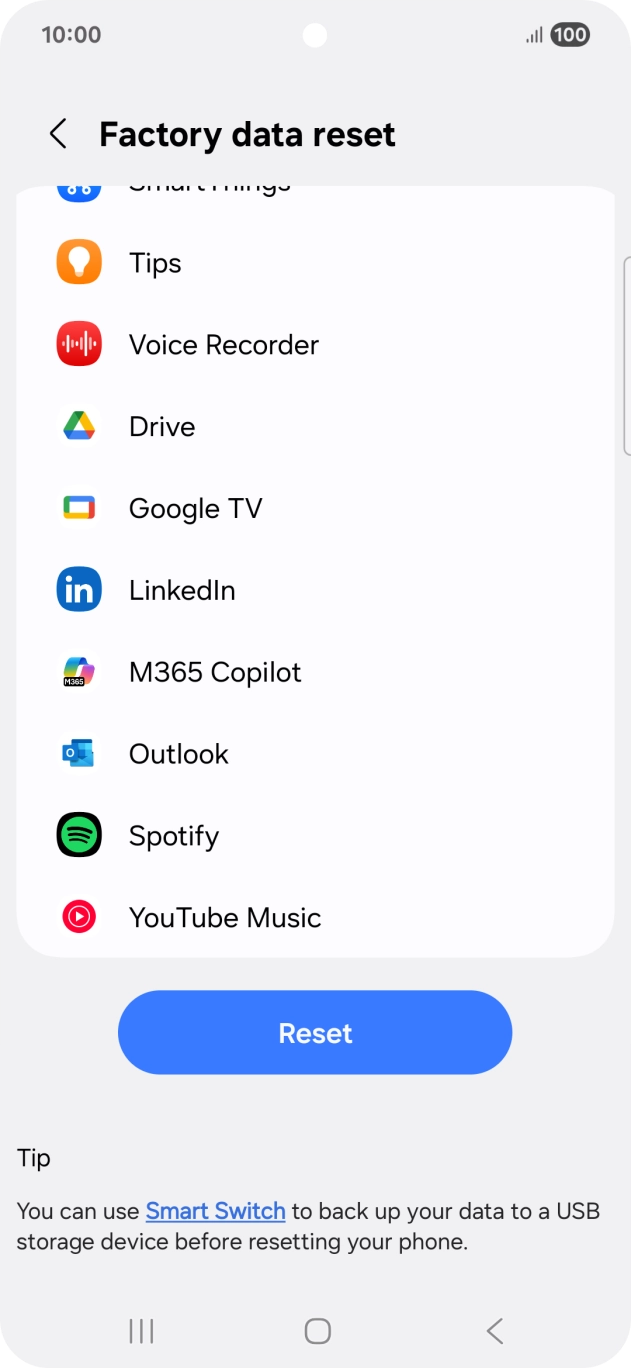
Task: Go back from Factory data reset
Action: 58,134
